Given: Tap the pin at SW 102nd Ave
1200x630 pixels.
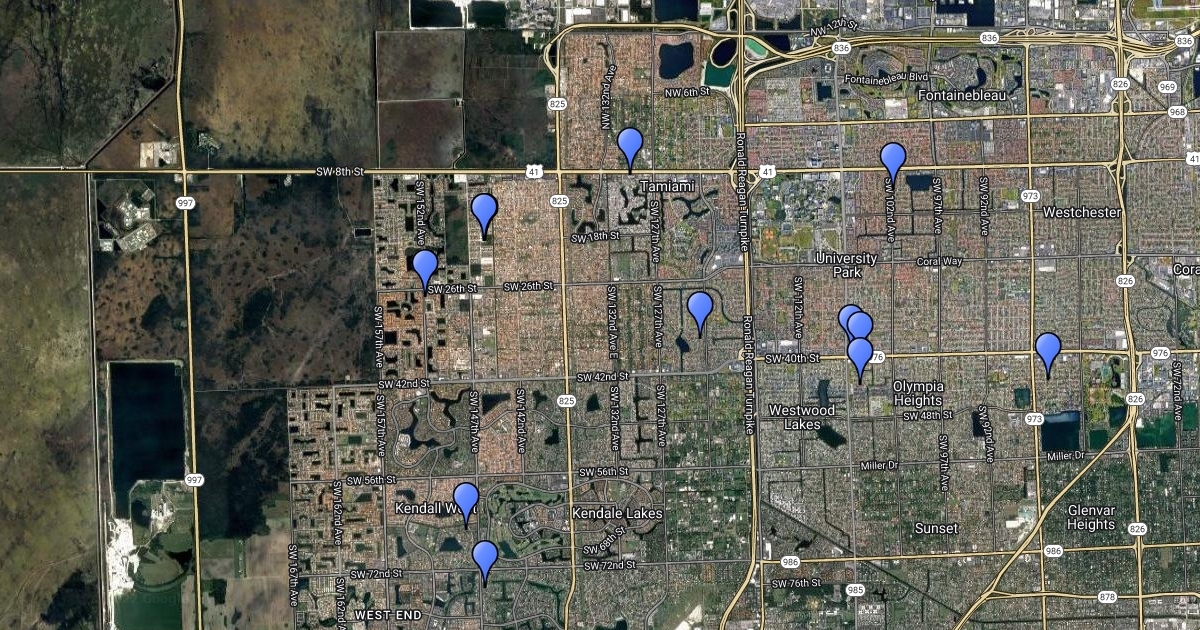Looking at the screenshot, I should click(x=892, y=160).
